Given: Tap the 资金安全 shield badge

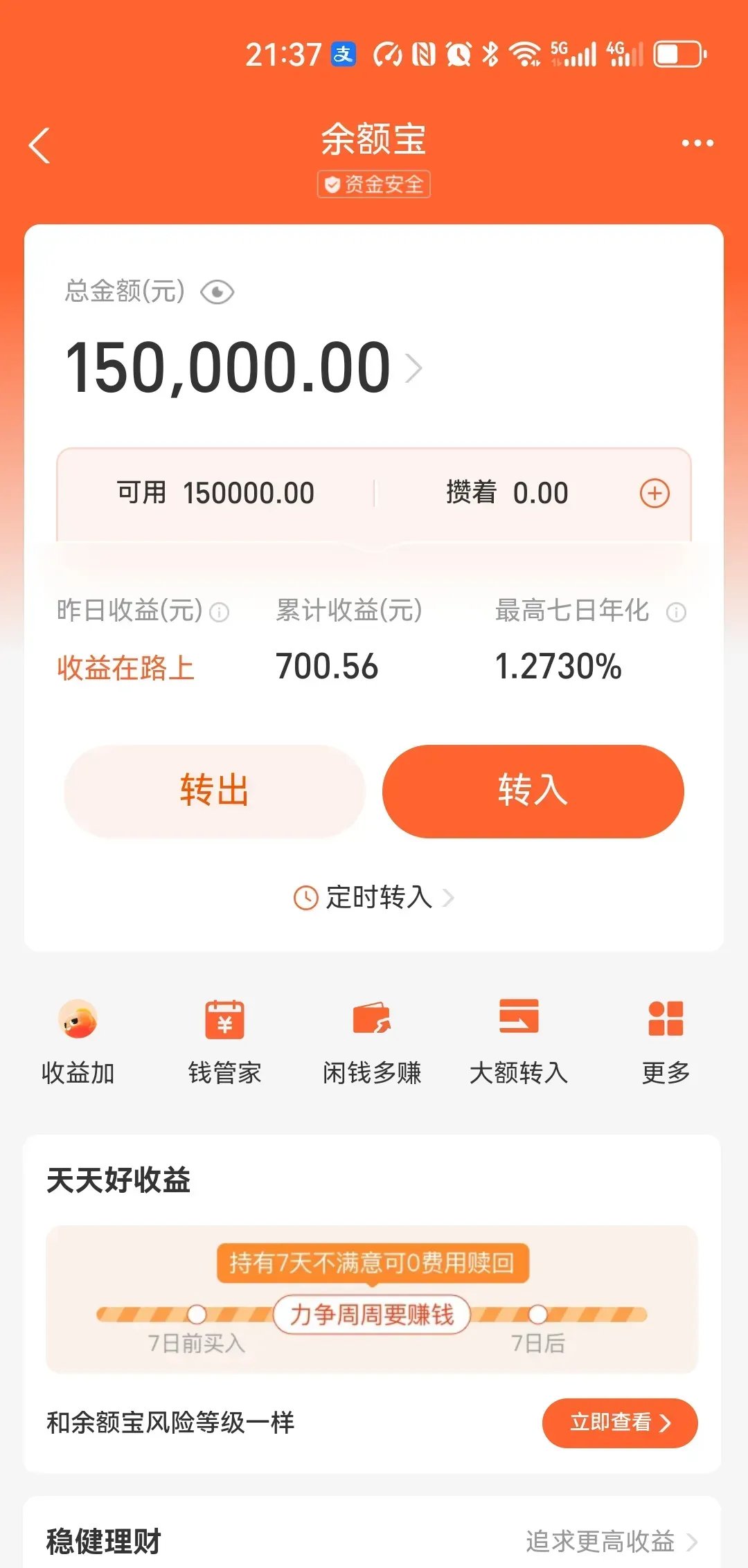Looking at the screenshot, I should 373,184.
